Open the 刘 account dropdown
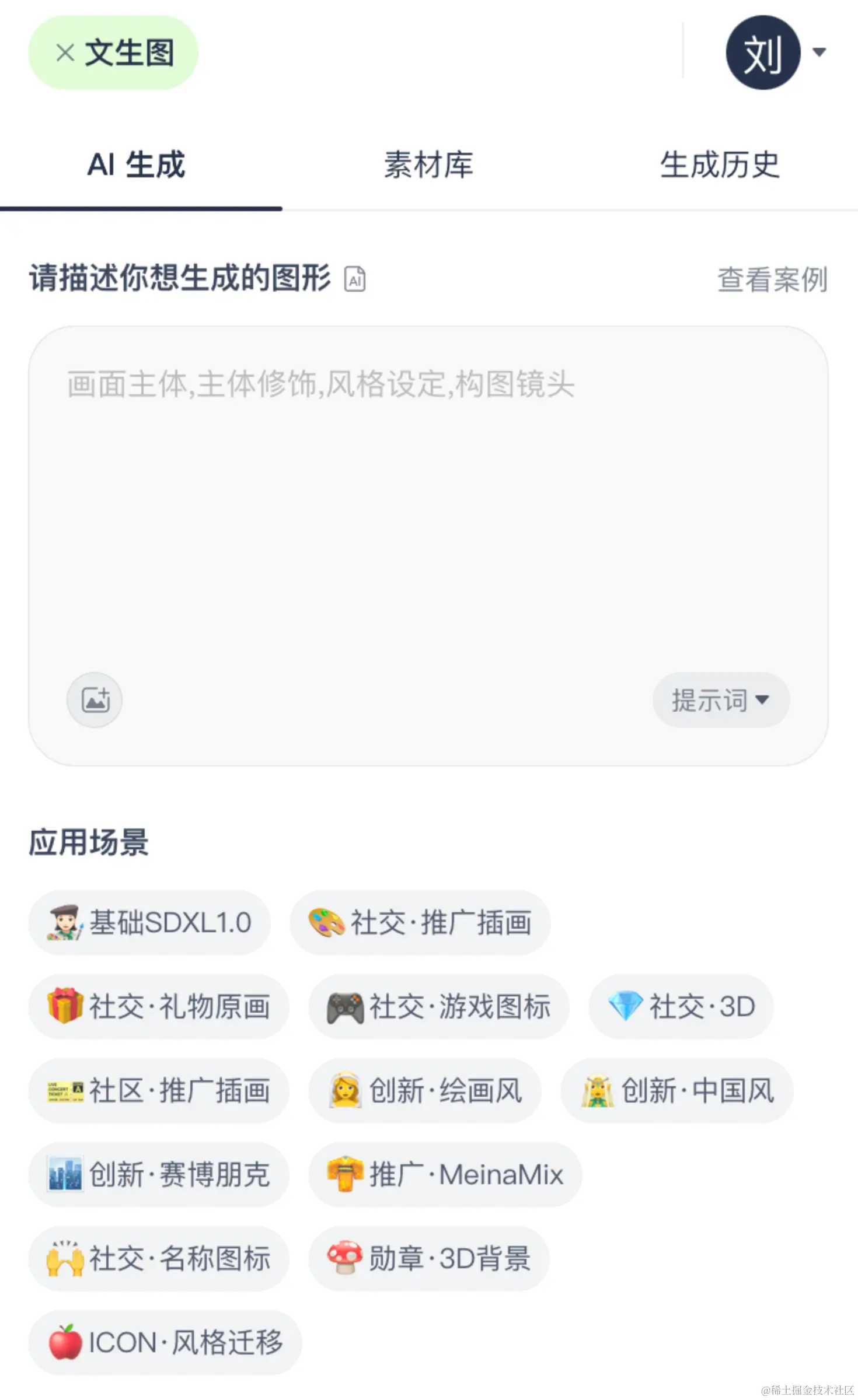The image size is (858, 1400). pos(776,52)
